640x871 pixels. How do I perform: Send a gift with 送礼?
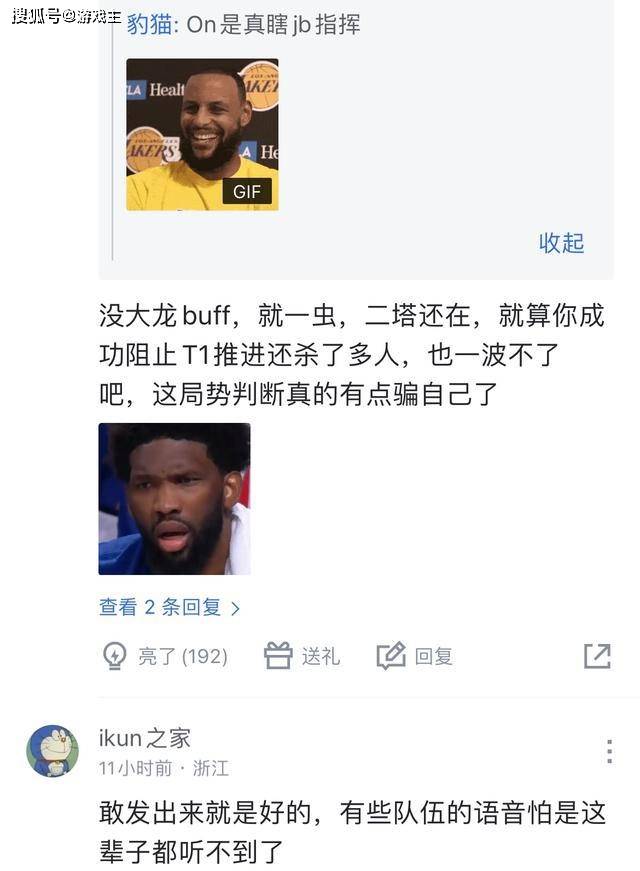pos(302,656)
